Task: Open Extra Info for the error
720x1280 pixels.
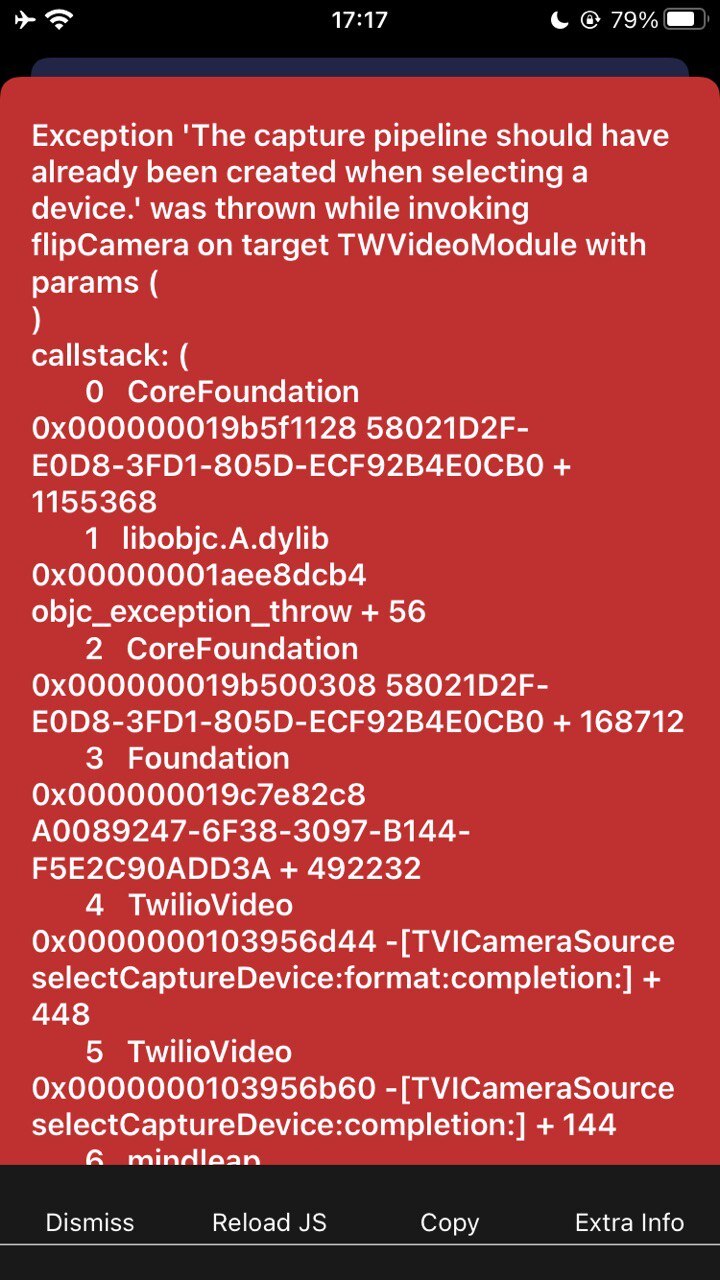Action: click(630, 1222)
